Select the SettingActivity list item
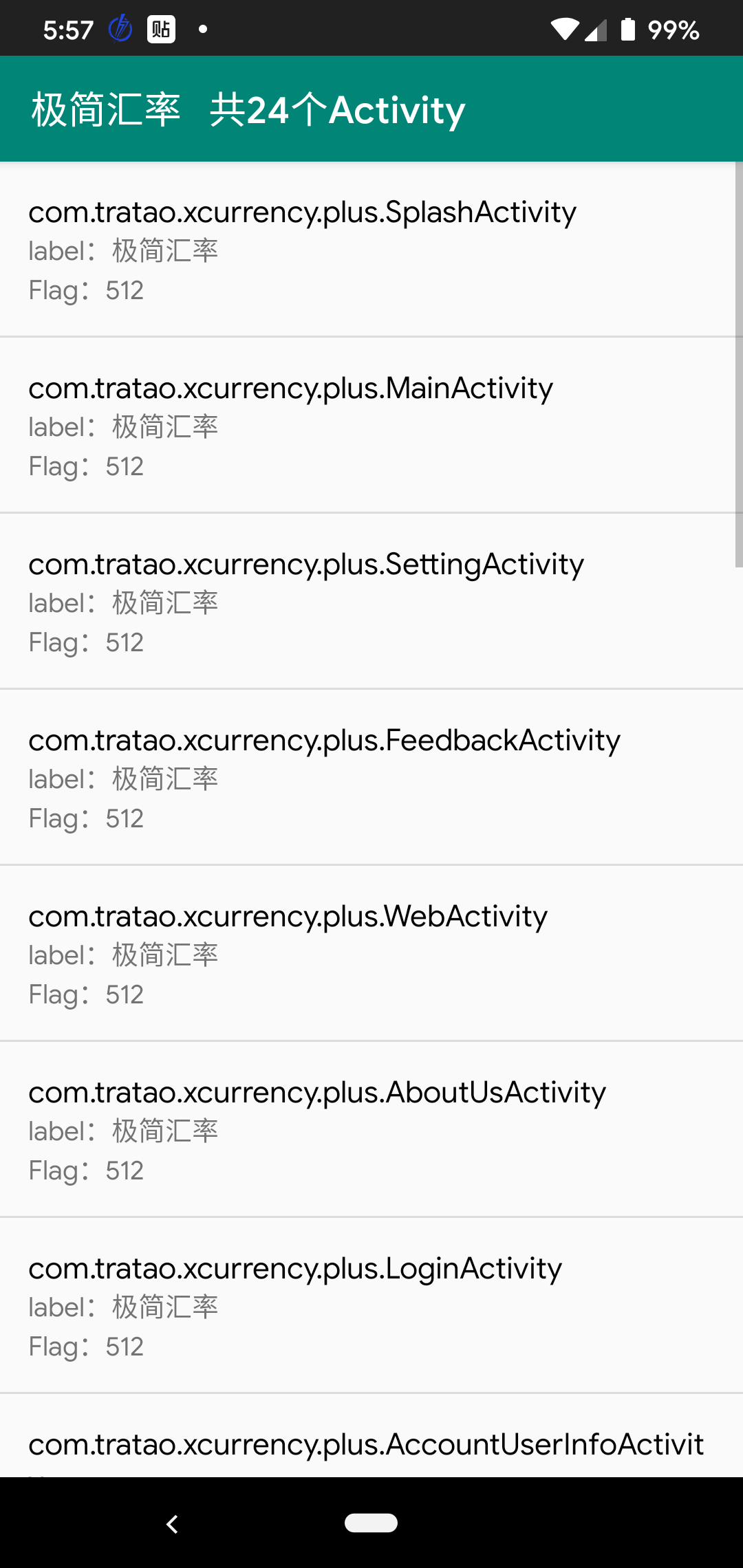 point(371,602)
